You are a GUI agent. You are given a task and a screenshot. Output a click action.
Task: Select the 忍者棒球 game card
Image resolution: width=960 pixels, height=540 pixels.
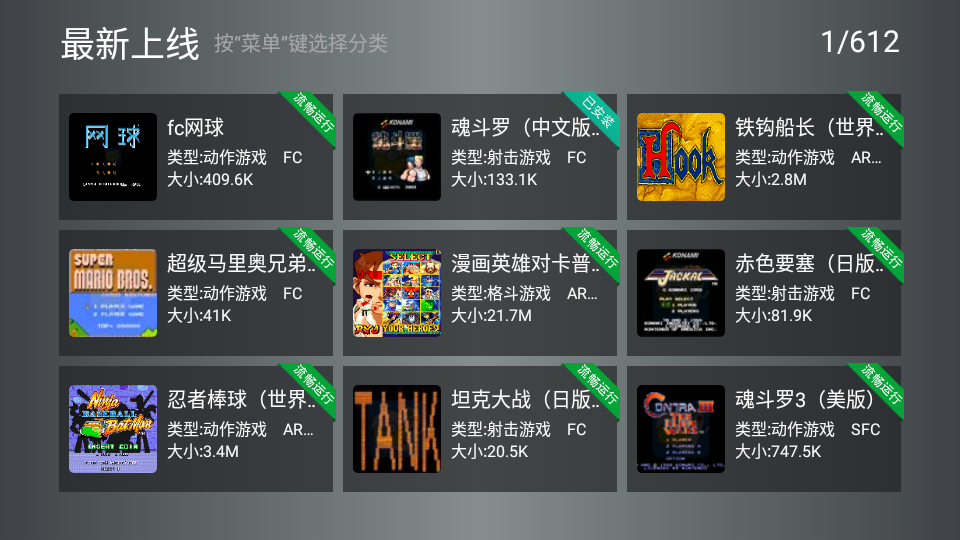[x=196, y=429]
